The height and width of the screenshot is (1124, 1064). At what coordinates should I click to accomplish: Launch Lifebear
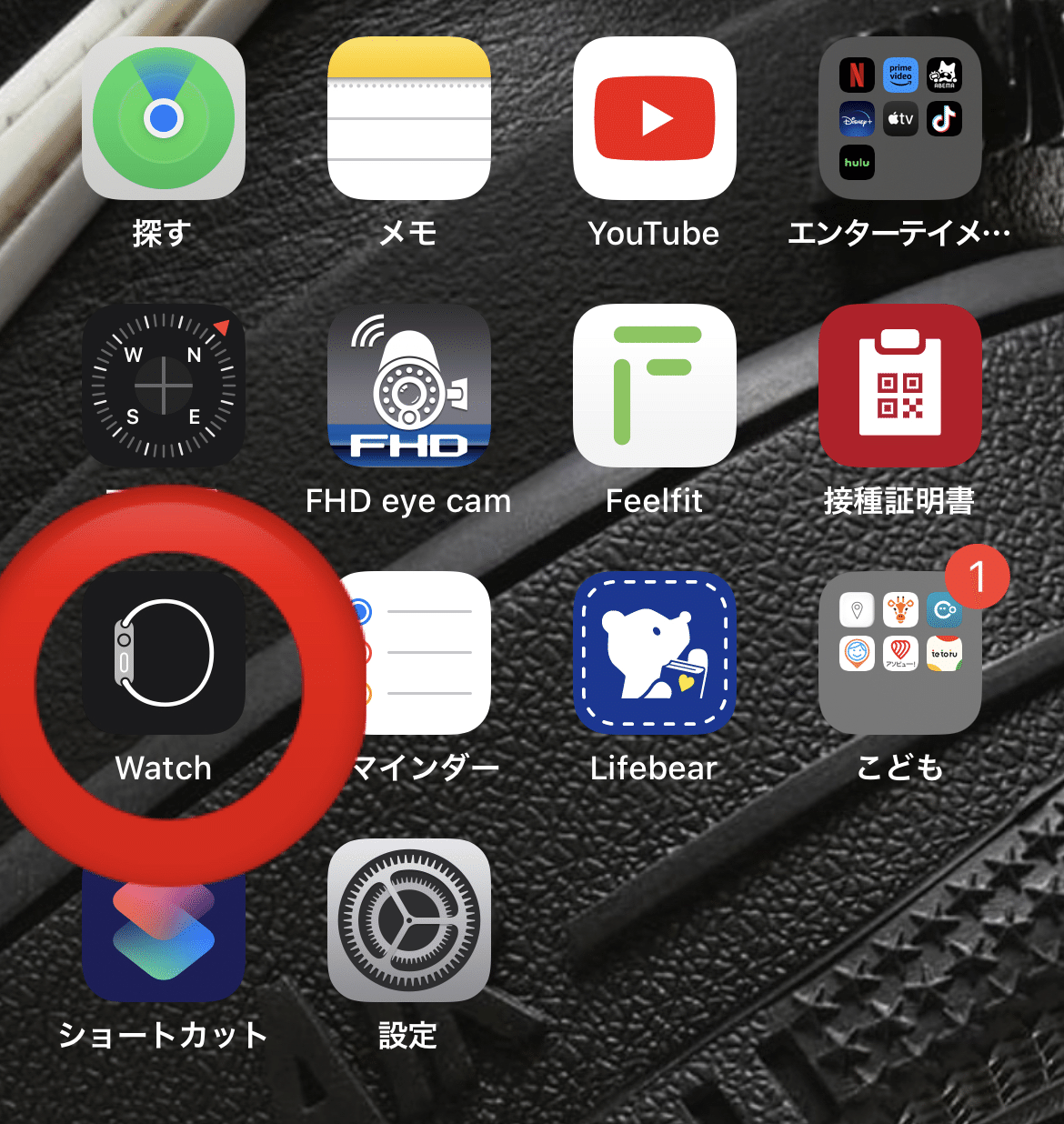[x=655, y=653]
